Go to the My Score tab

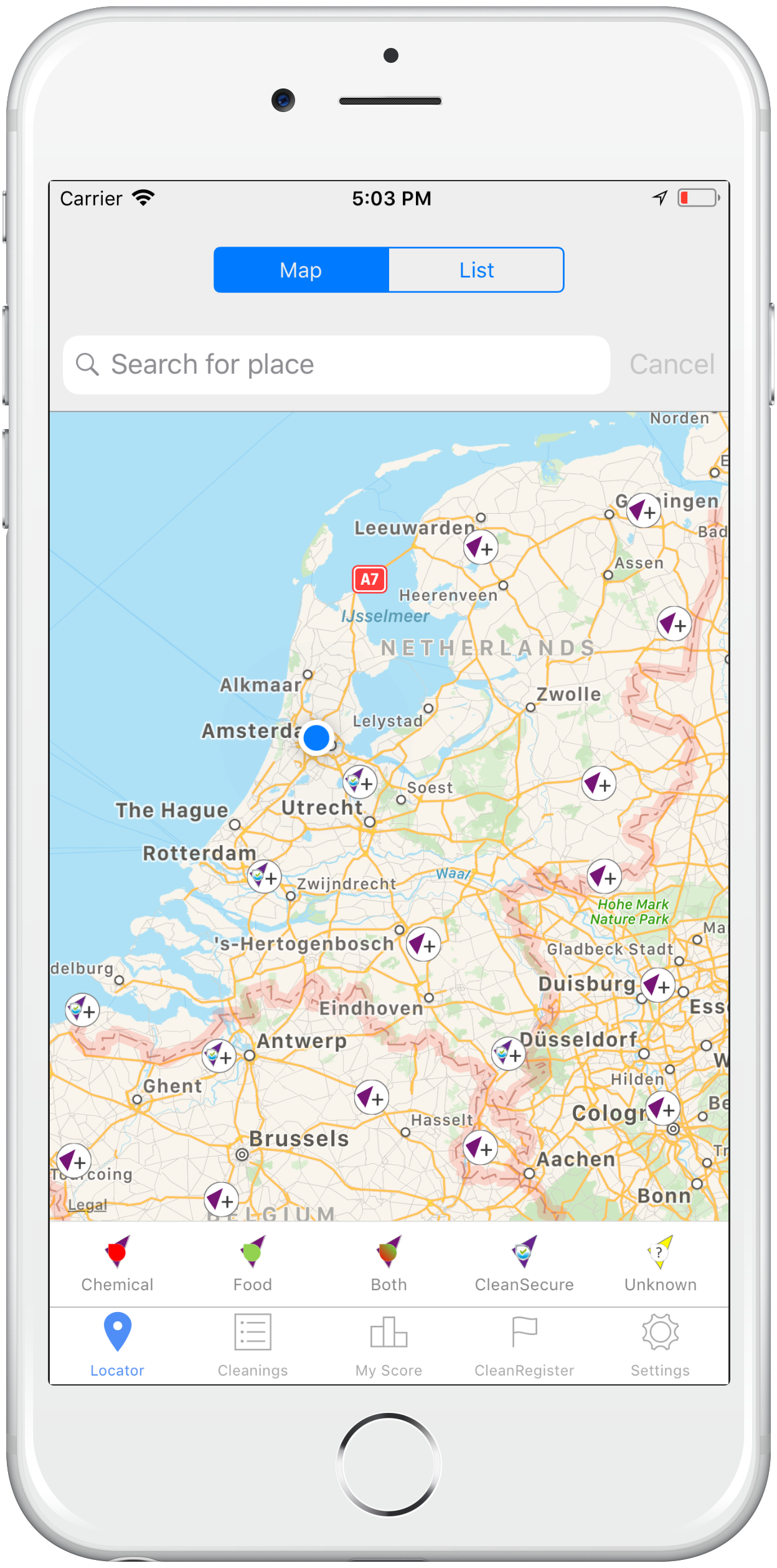coord(388,1345)
